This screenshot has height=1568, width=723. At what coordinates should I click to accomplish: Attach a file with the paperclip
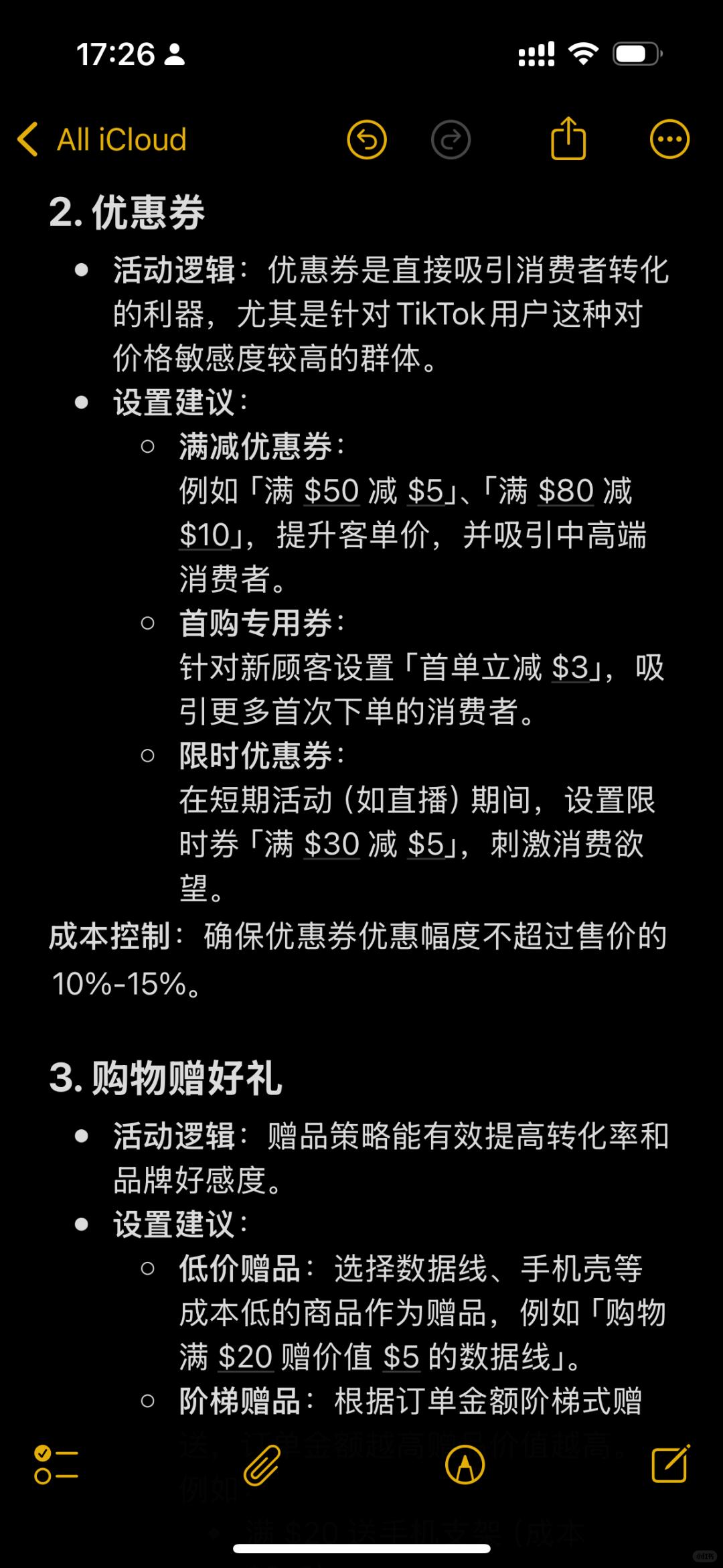[x=261, y=1465]
